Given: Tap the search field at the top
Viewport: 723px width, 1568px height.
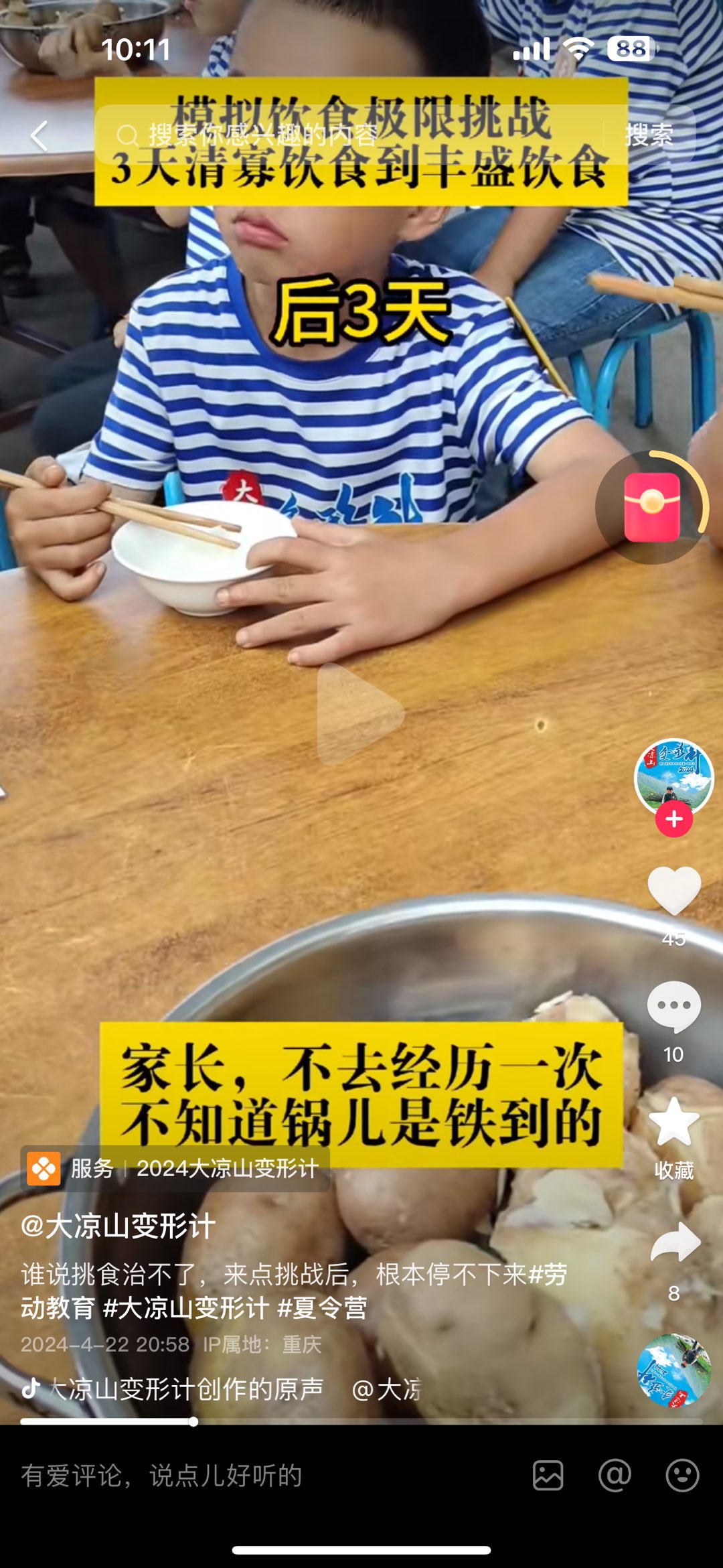Looking at the screenshot, I should click(348, 135).
